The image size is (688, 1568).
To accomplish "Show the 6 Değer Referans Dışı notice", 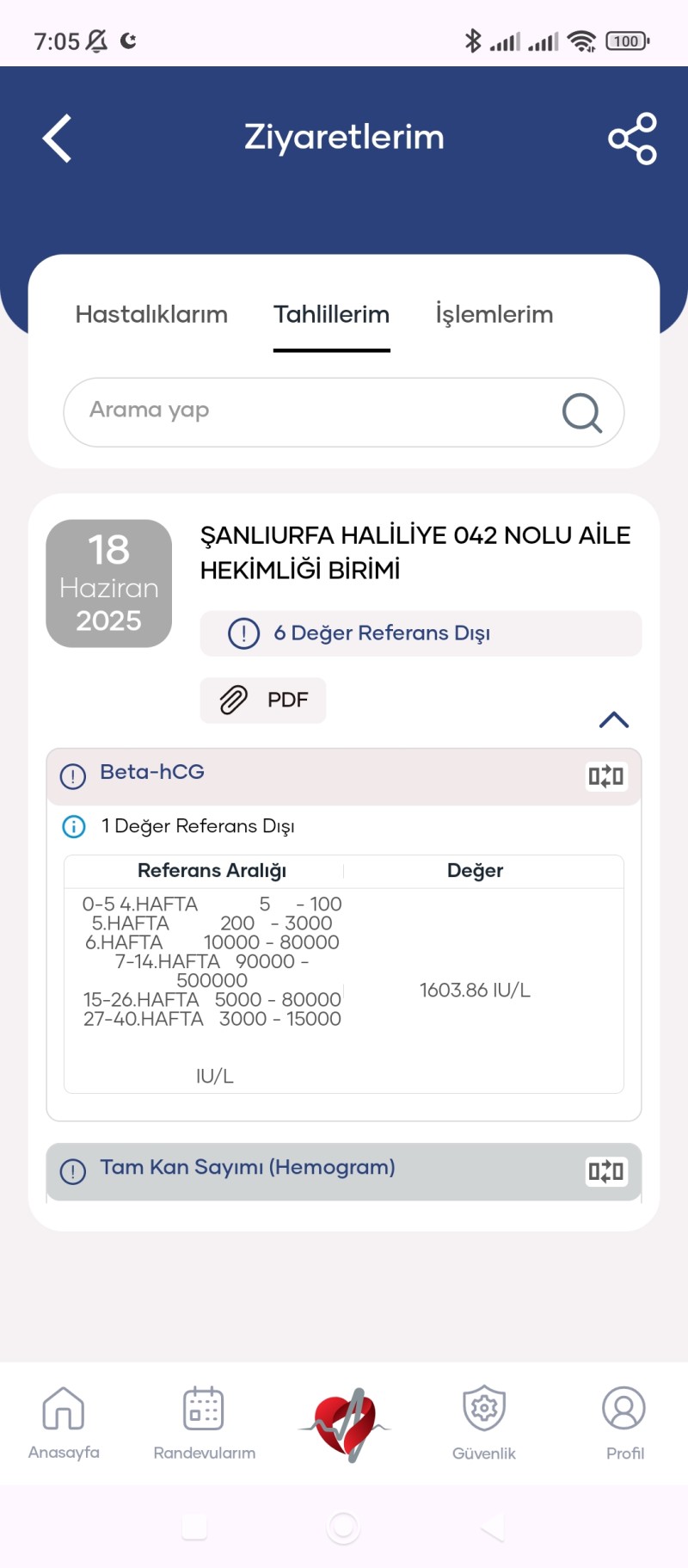I will click(421, 633).
